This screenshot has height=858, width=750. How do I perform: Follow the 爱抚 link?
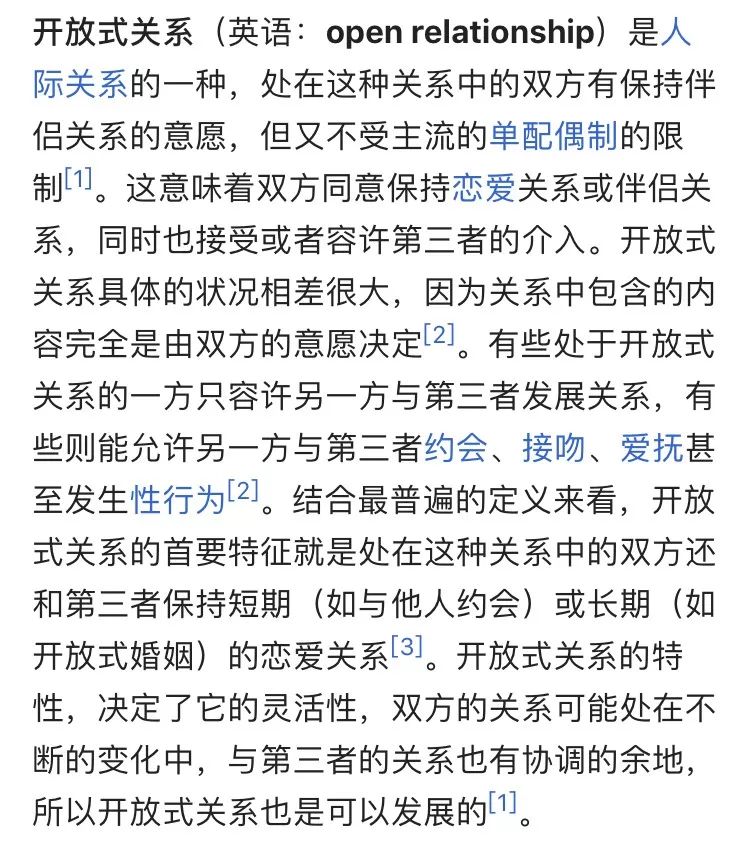(651, 445)
